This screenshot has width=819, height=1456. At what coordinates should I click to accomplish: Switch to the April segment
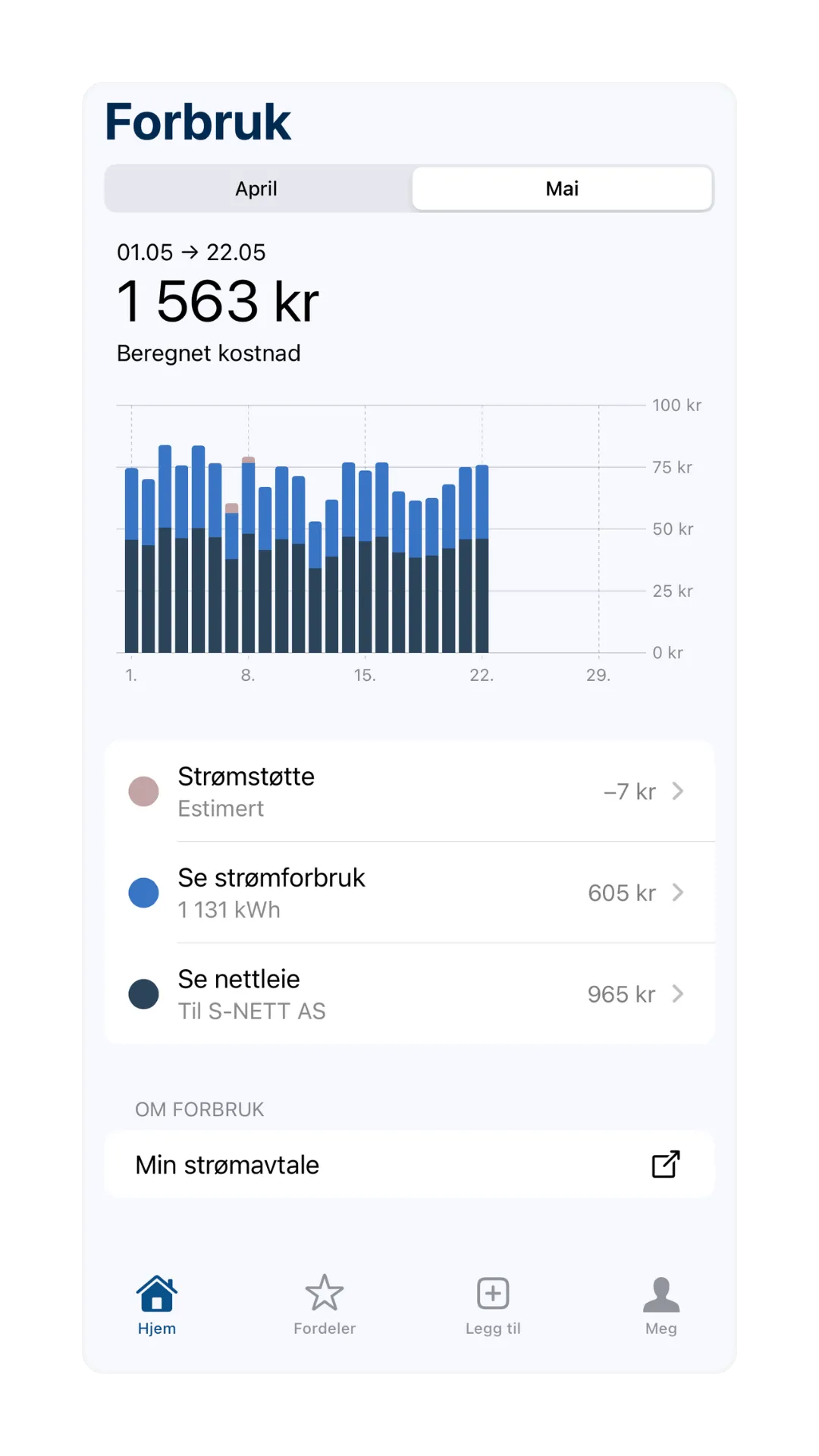(x=256, y=189)
